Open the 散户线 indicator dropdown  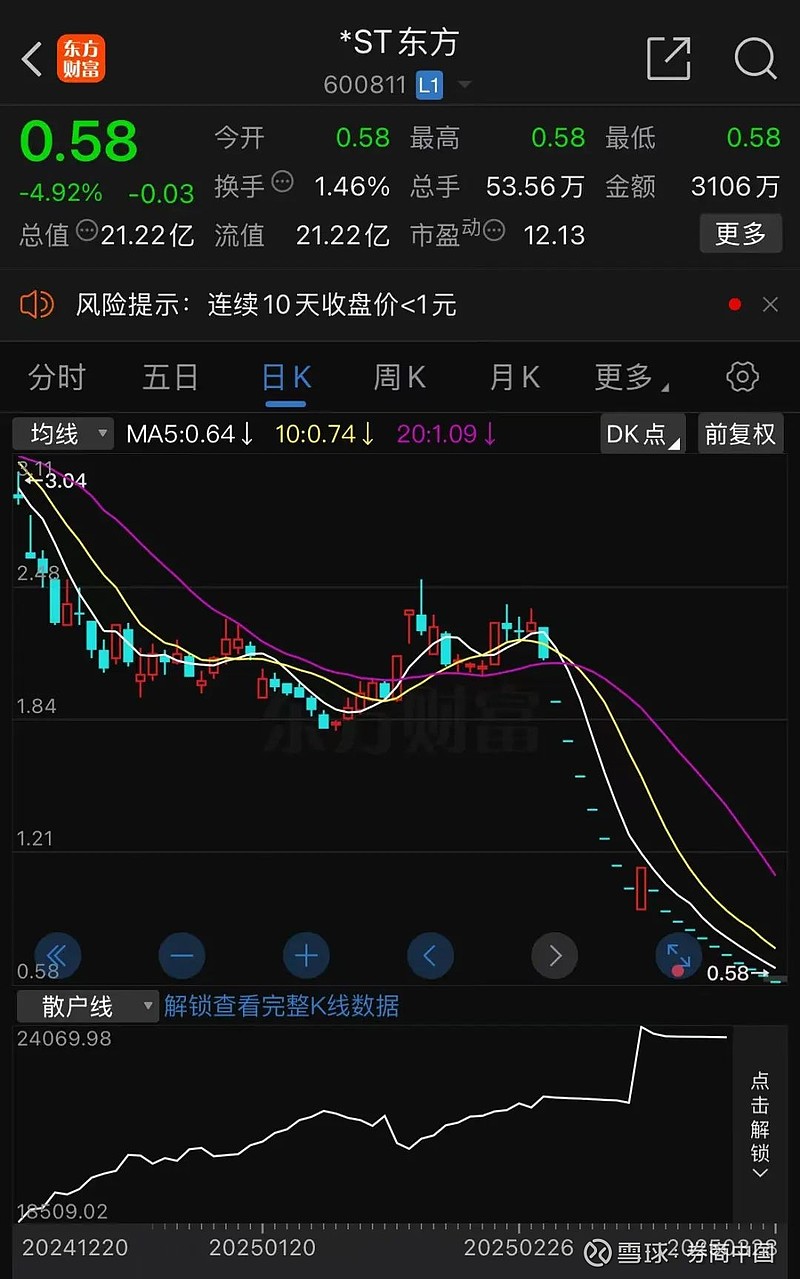[x=86, y=1006]
